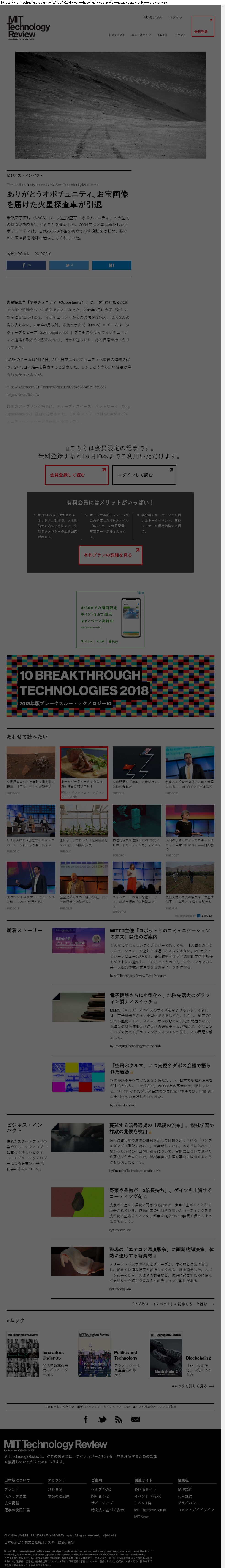Bookmark article with Hatena B! button
225x1568 pixels.
tap(112, 265)
